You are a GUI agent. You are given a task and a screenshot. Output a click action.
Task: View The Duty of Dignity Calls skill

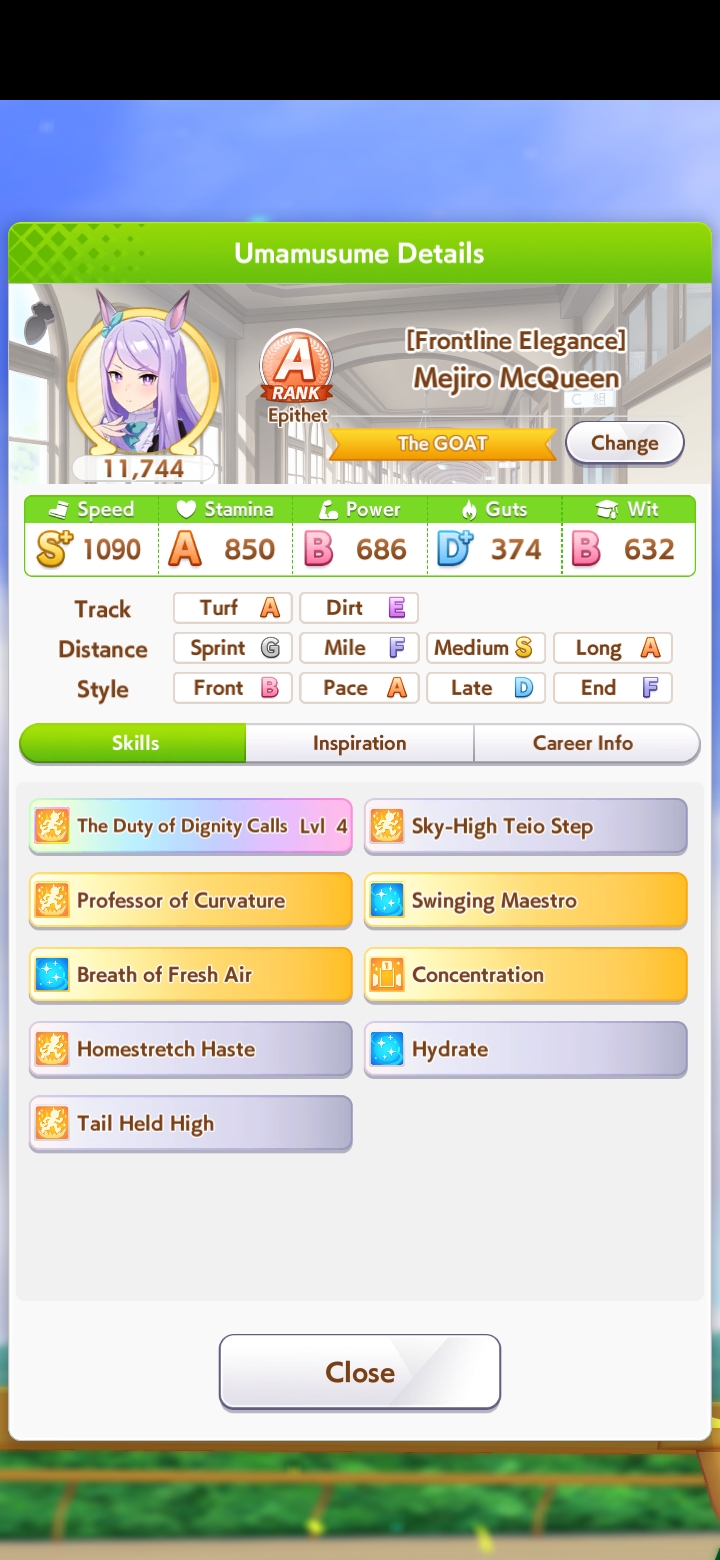[x=191, y=826]
